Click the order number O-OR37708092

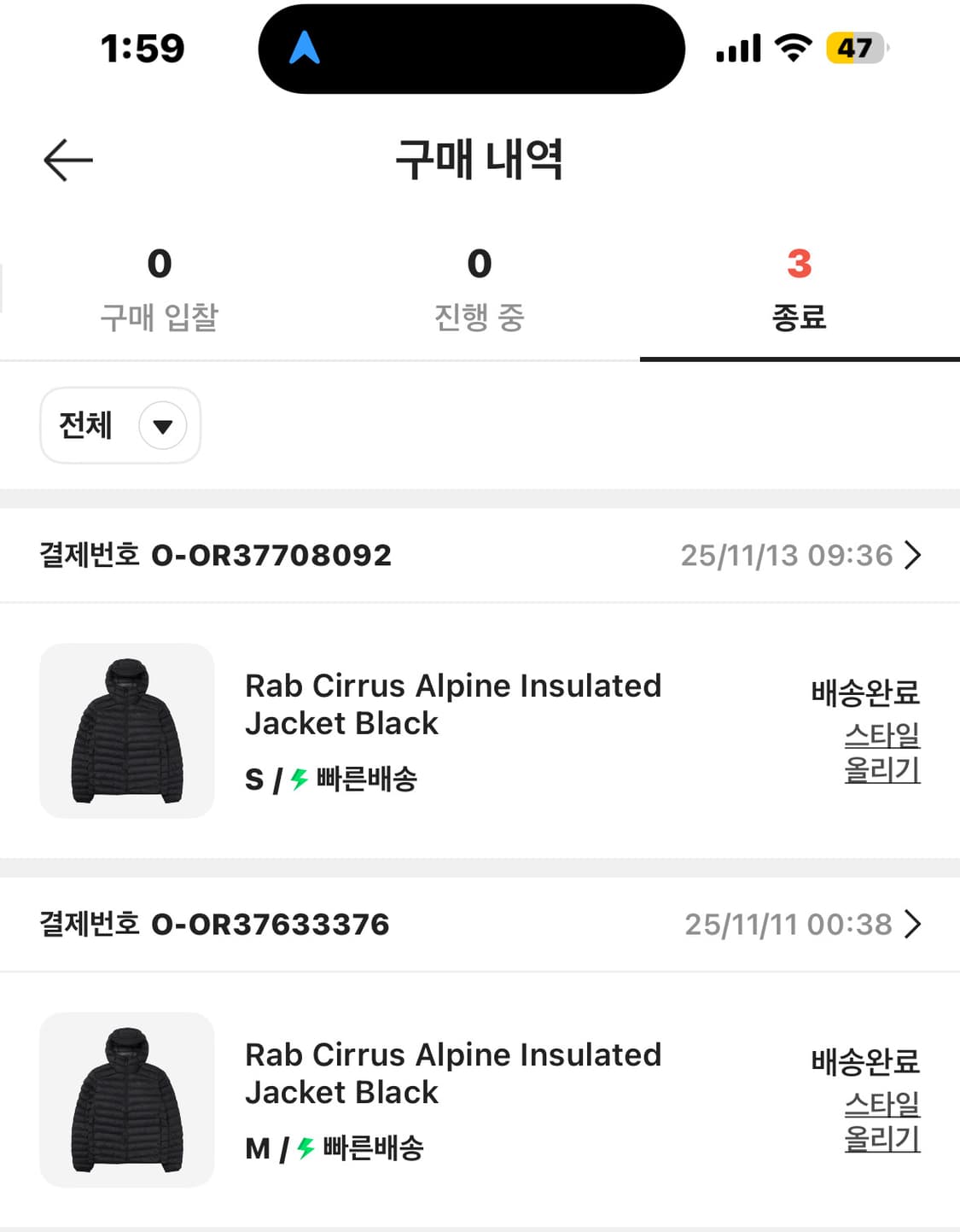point(271,555)
